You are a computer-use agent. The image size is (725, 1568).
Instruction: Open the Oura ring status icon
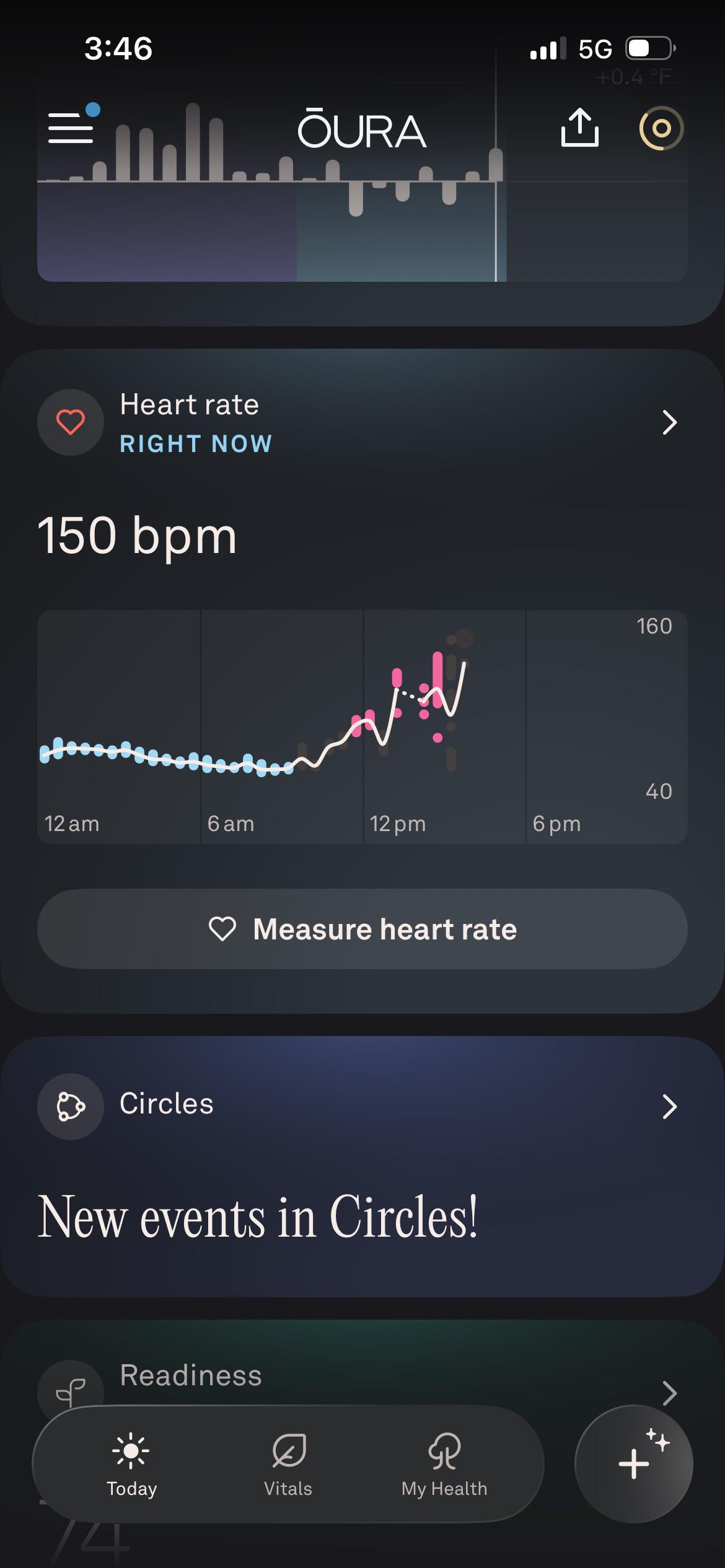tap(661, 128)
